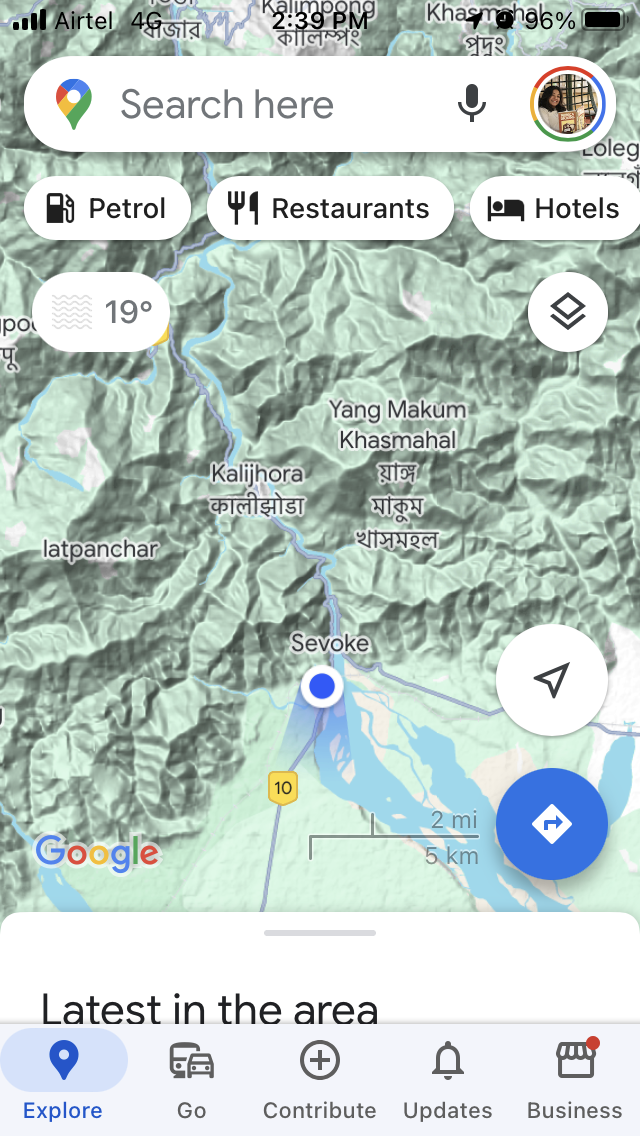Select the Petrol chip
This screenshot has width=640, height=1136.
point(107,208)
